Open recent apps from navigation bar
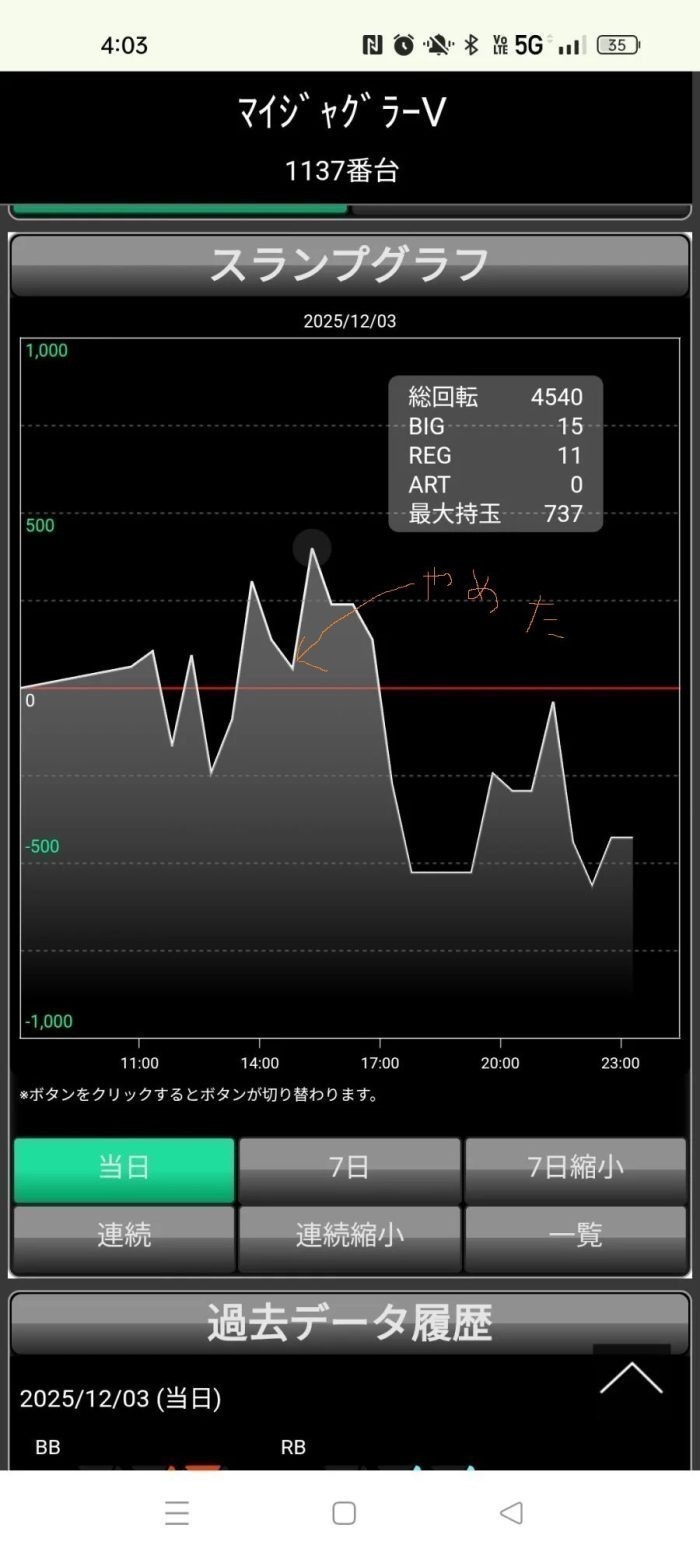This screenshot has height=1556, width=700. pos(177,1513)
